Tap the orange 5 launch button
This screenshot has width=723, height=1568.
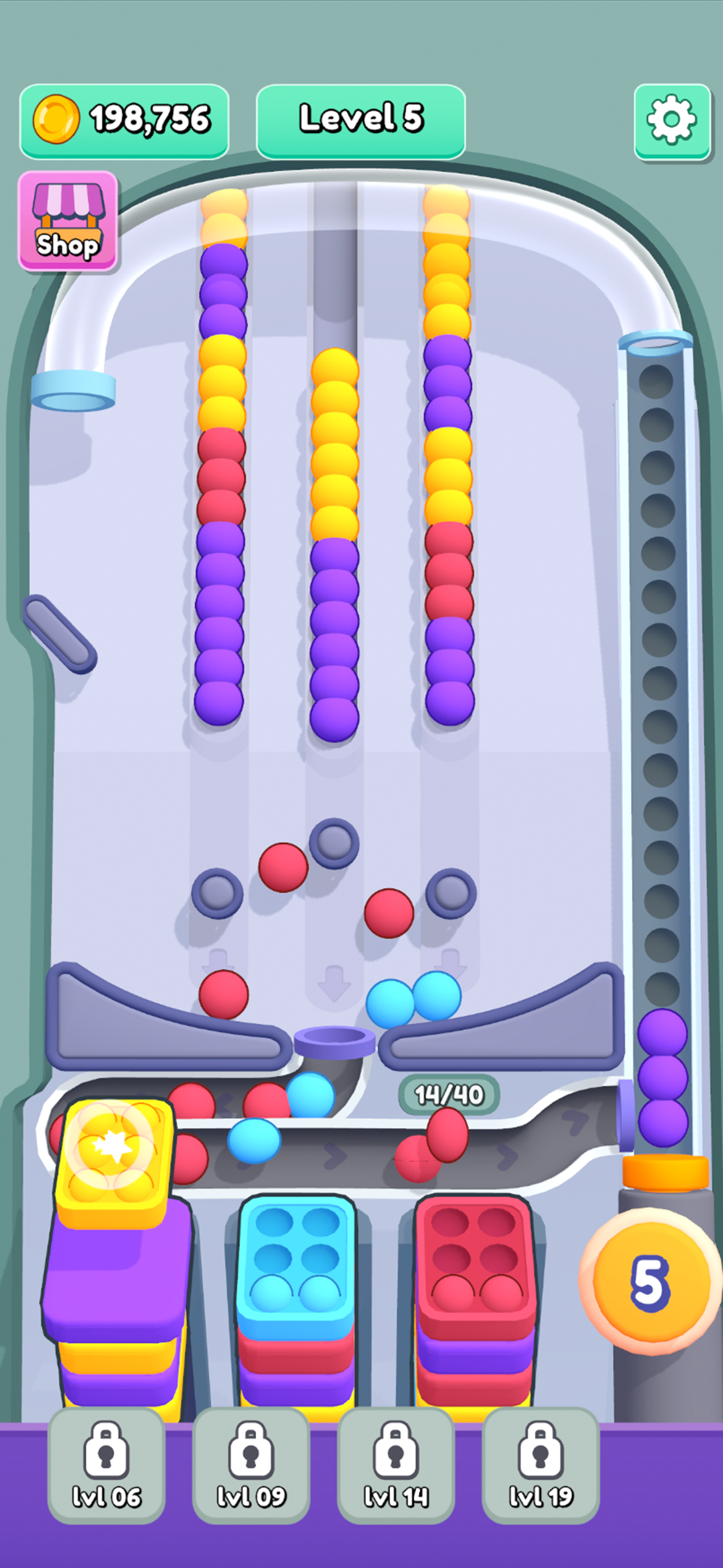point(650,1281)
